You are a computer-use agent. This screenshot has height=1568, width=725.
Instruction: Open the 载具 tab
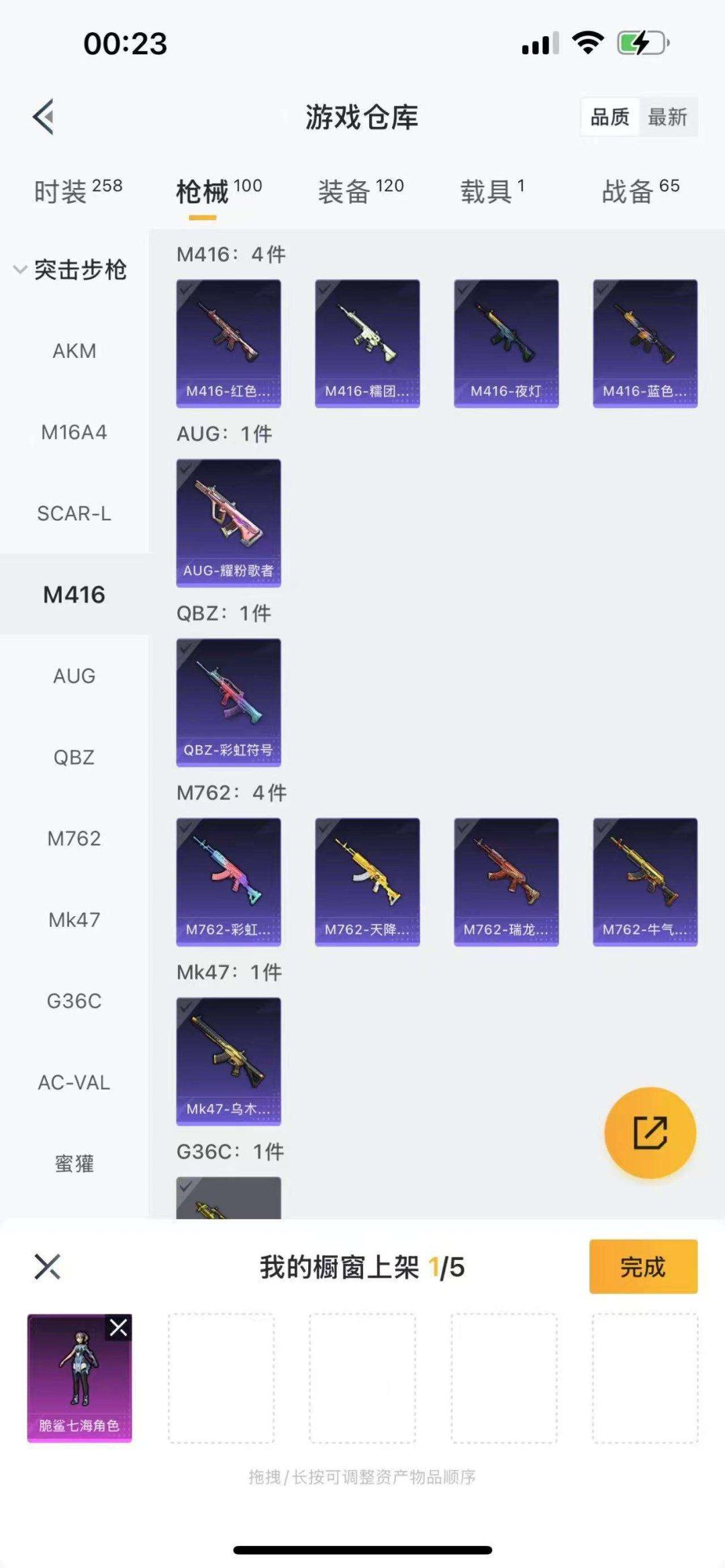coord(492,191)
